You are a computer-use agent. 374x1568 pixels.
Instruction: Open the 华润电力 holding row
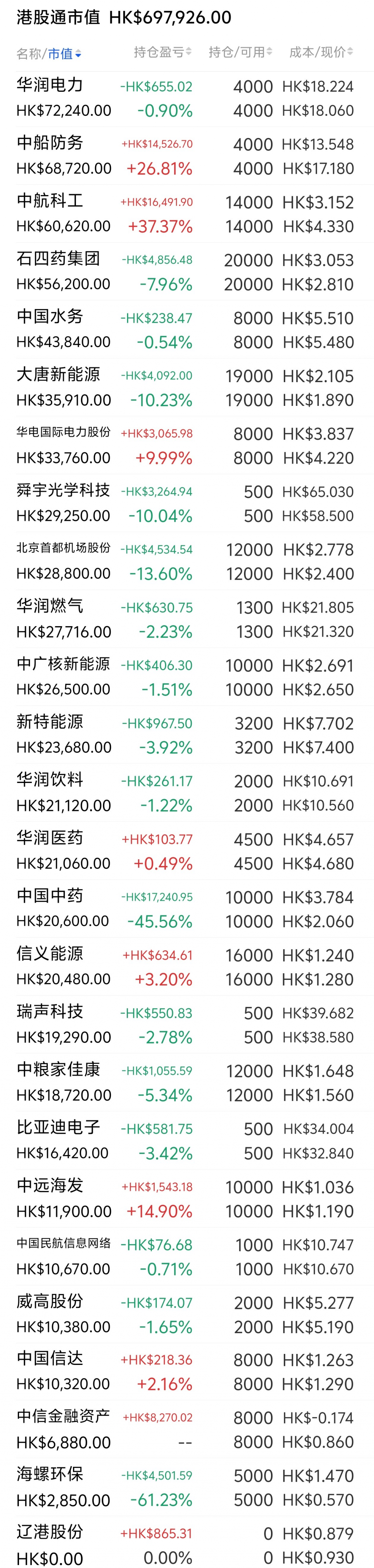187,99
